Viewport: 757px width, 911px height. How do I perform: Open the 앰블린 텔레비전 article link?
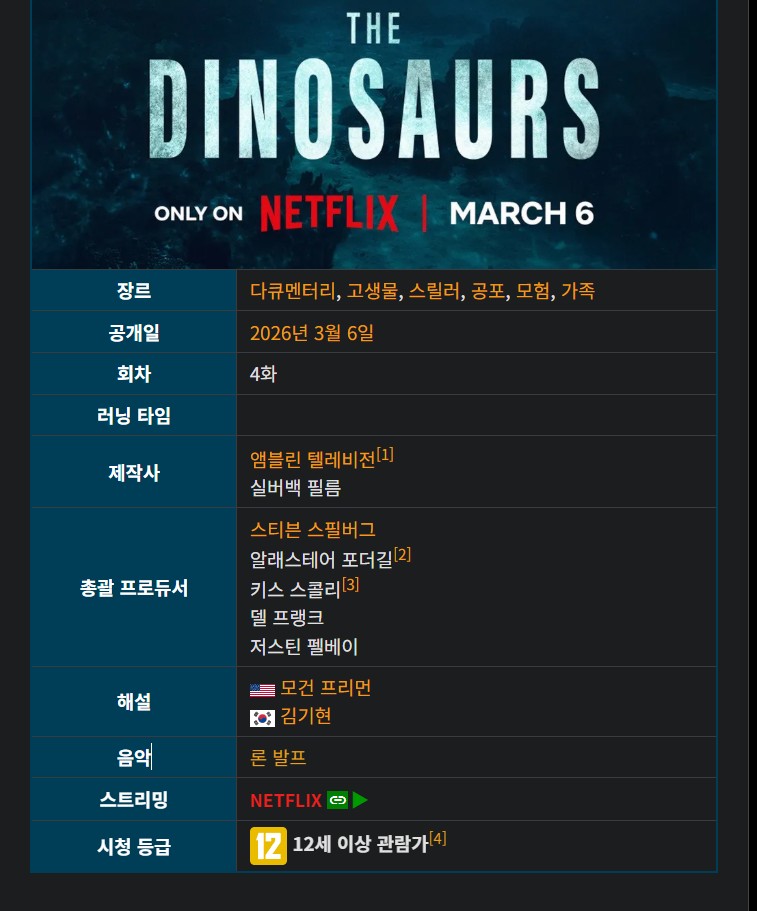(x=312, y=459)
